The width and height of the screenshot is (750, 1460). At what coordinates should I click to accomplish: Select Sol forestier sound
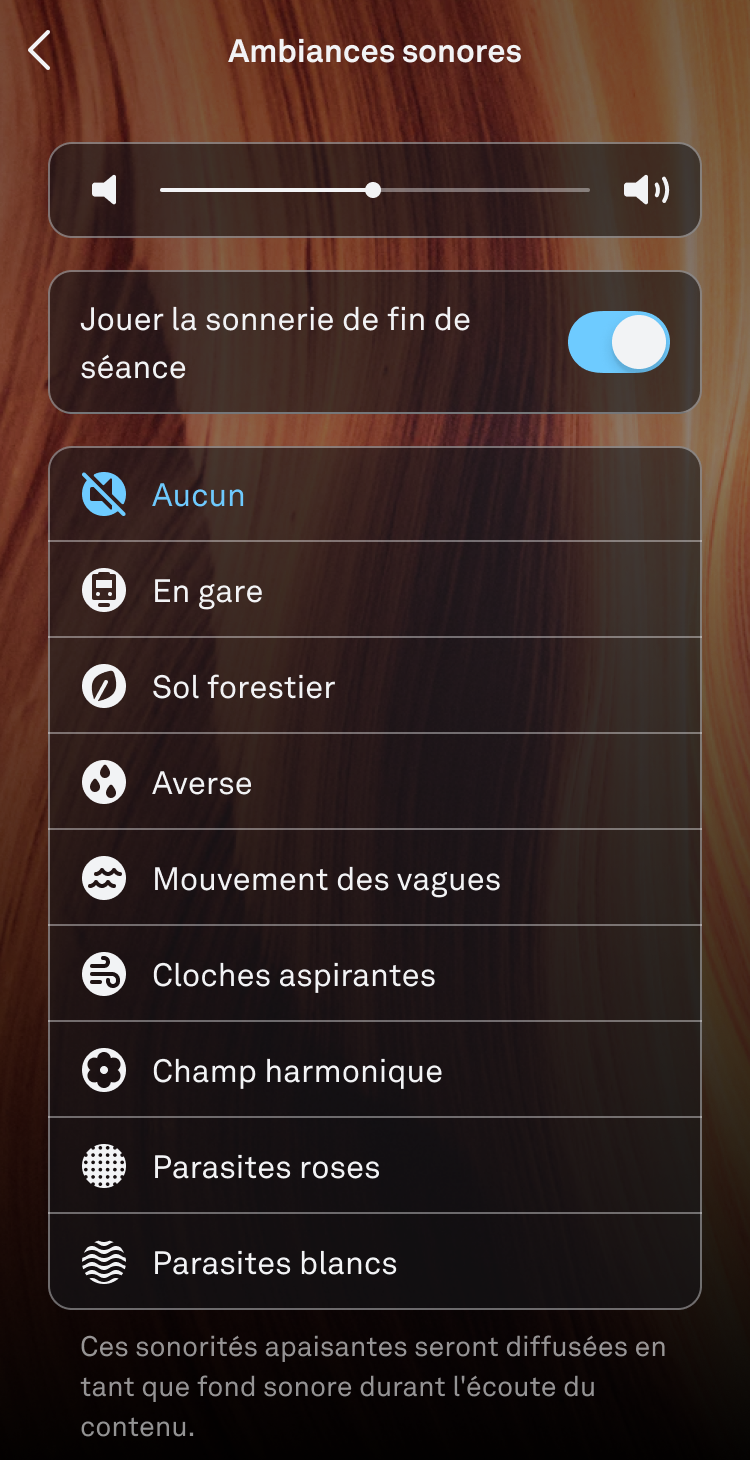[x=375, y=687]
